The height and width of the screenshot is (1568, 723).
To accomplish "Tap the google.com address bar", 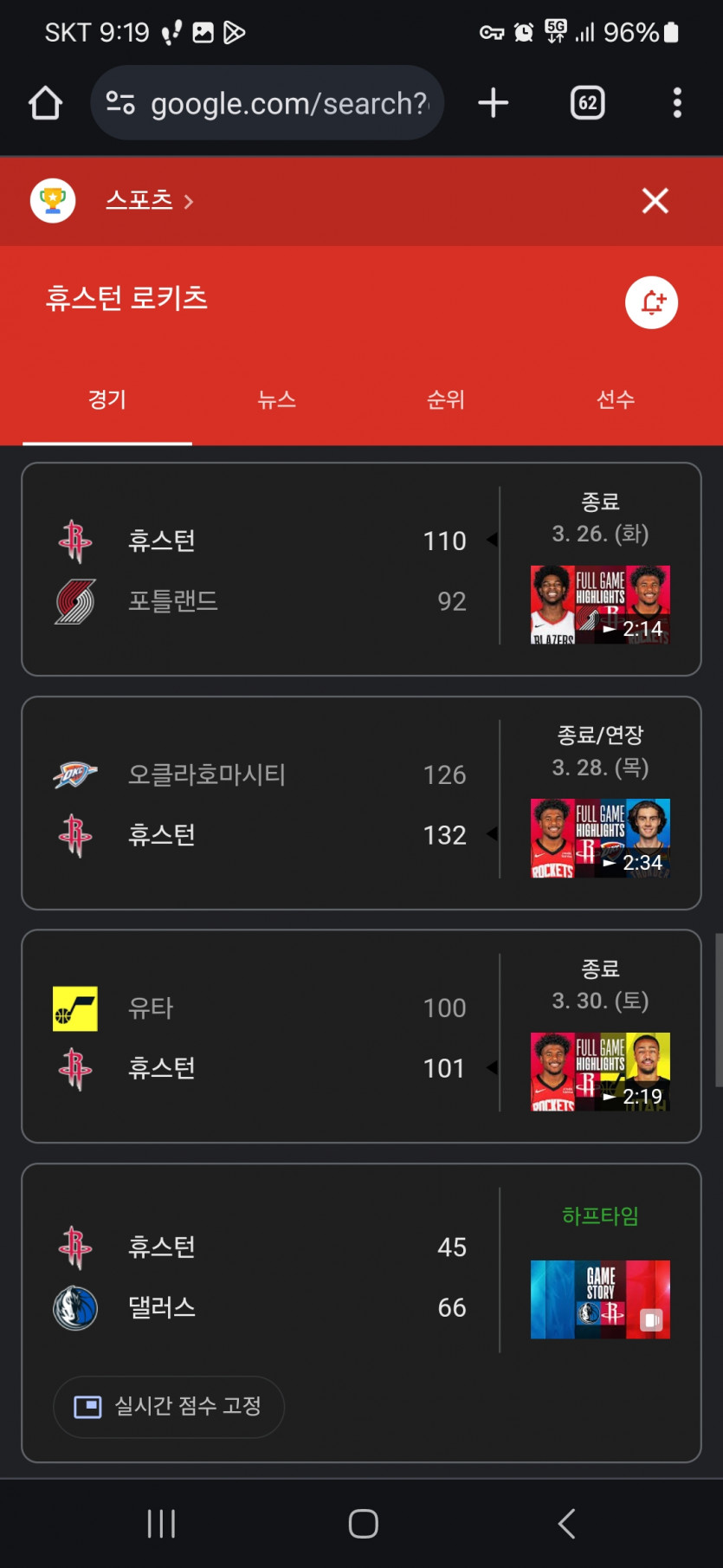I will pos(268,103).
